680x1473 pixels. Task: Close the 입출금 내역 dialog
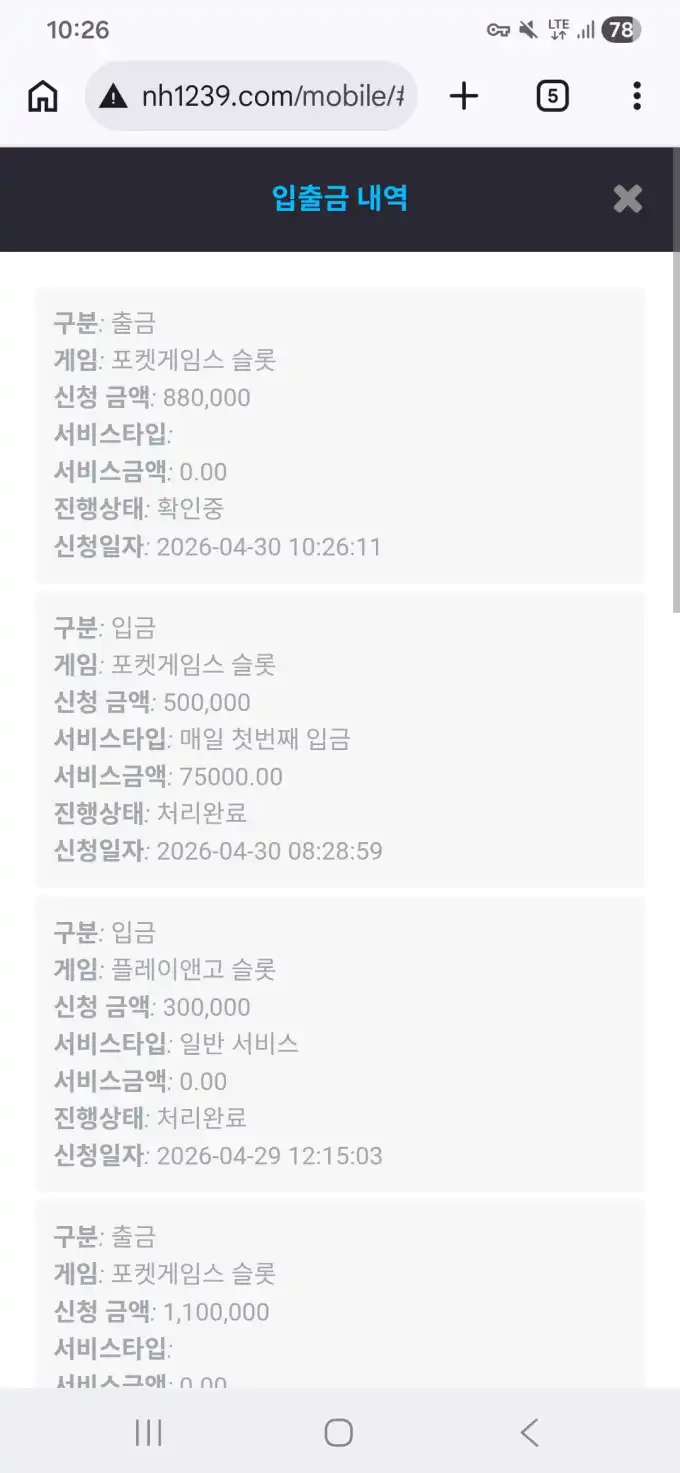pos(627,199)
